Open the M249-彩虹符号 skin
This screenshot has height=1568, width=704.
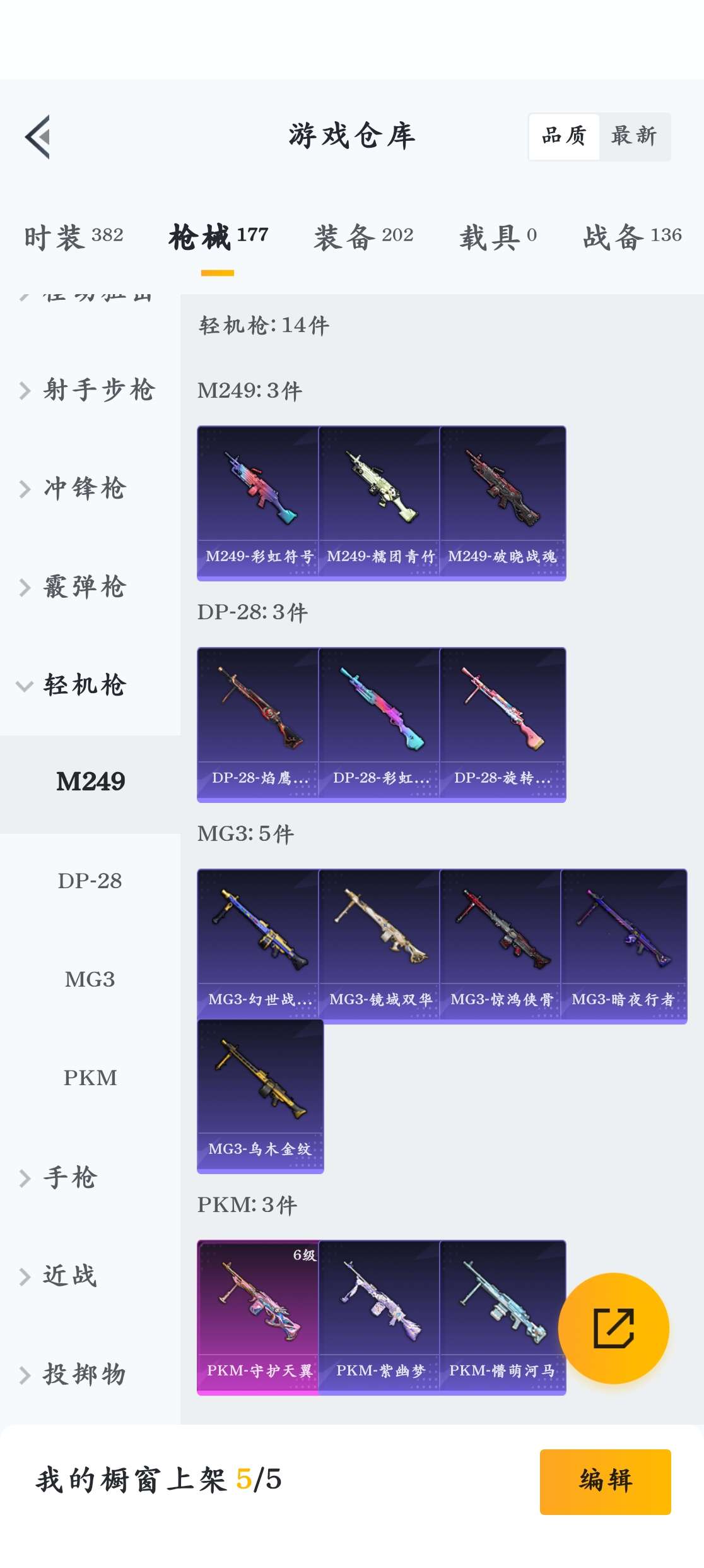258,502
